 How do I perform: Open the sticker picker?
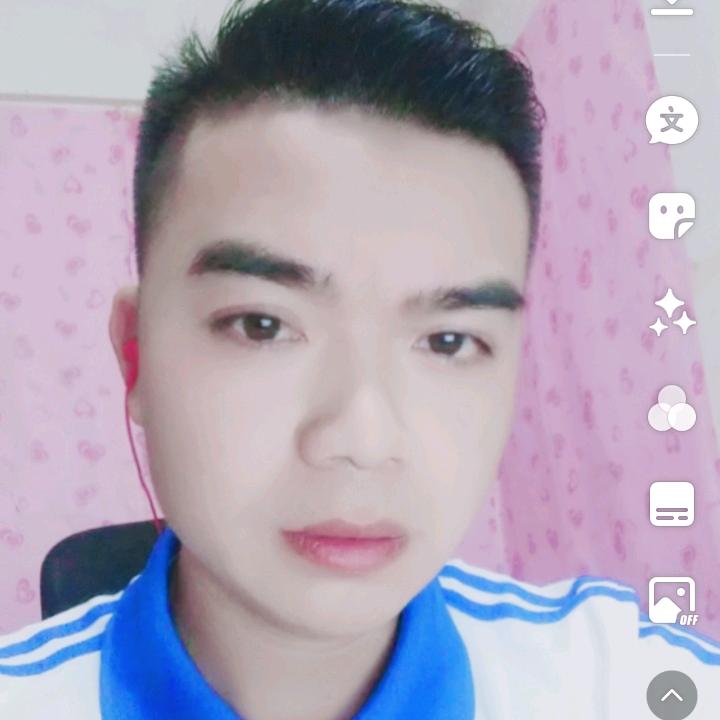point(672,216)
